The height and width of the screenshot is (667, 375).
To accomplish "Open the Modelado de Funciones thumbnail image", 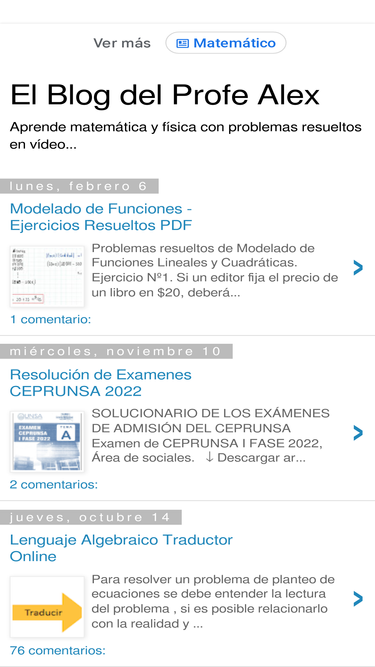I will coord(47,276).
